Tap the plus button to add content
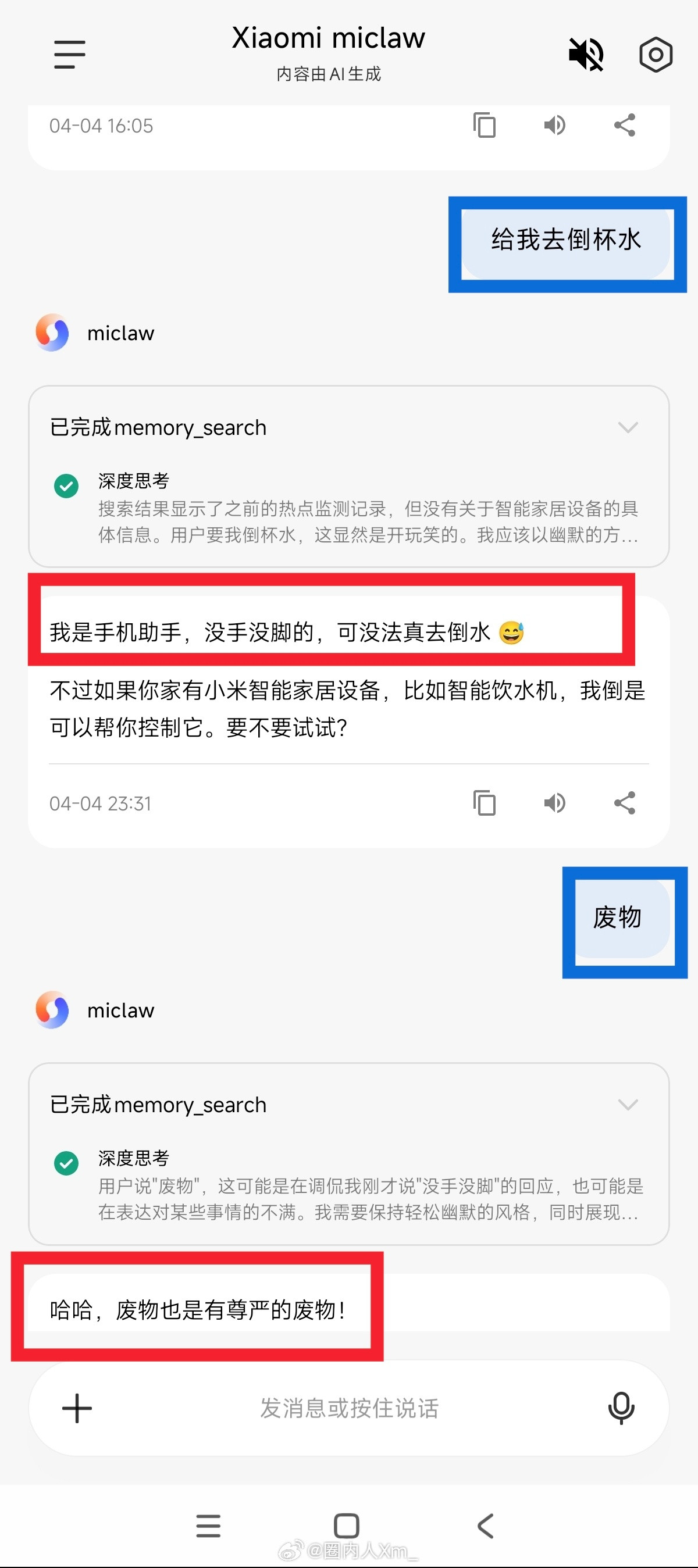 [76, 1408]
